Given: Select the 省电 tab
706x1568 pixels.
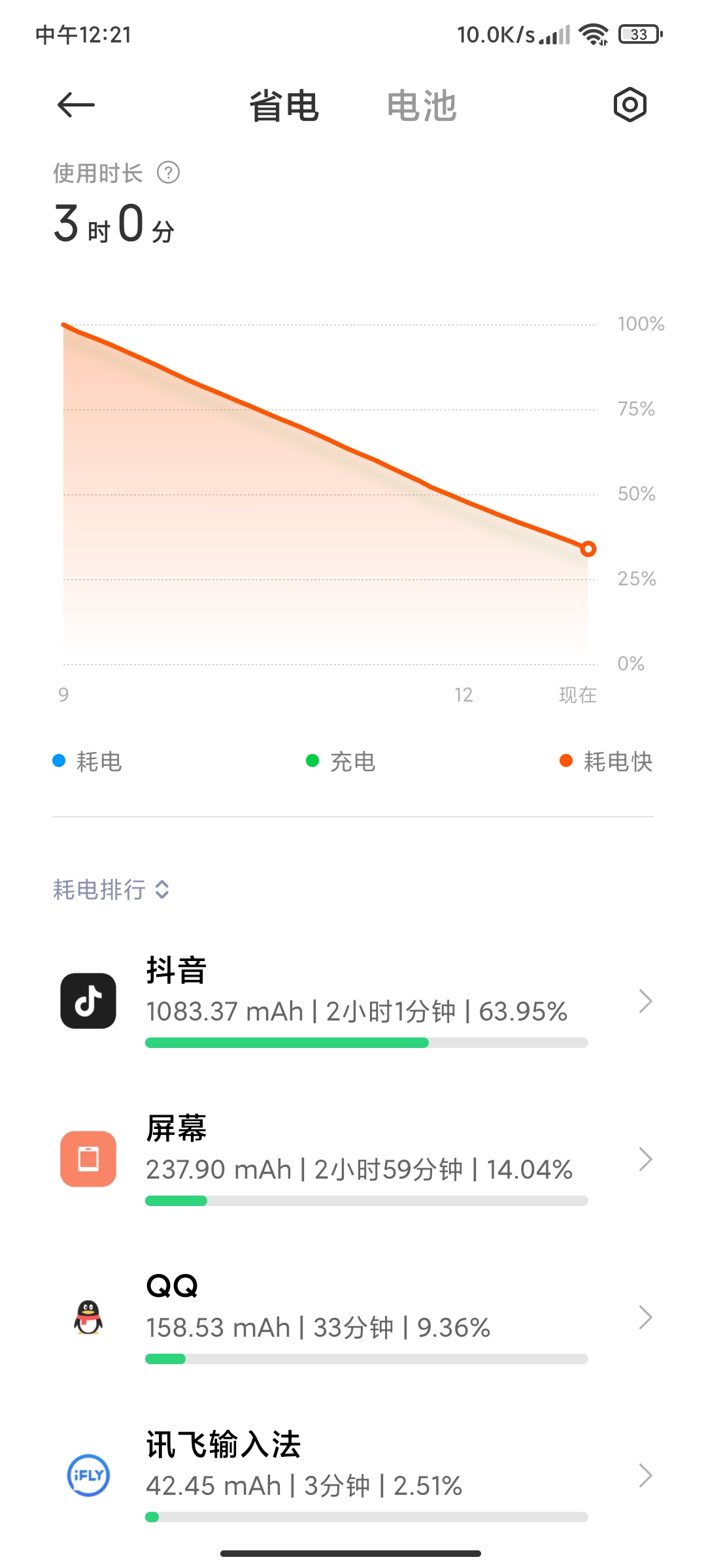Looking at the screenshot, I should [x=284, y=106].
